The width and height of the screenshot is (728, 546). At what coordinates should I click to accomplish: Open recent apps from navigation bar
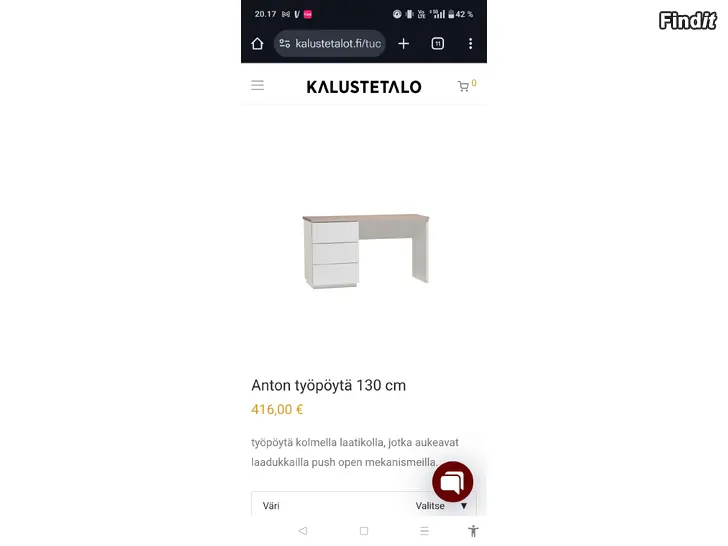(x=424, y=531)
